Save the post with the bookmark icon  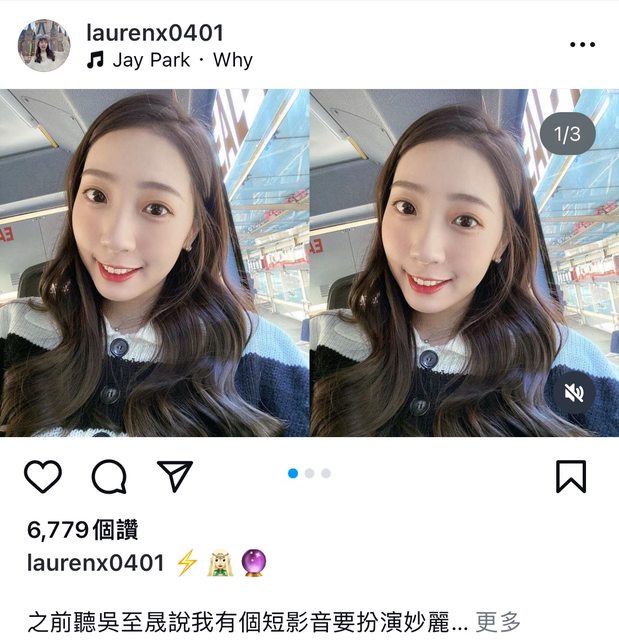point(570,477)
